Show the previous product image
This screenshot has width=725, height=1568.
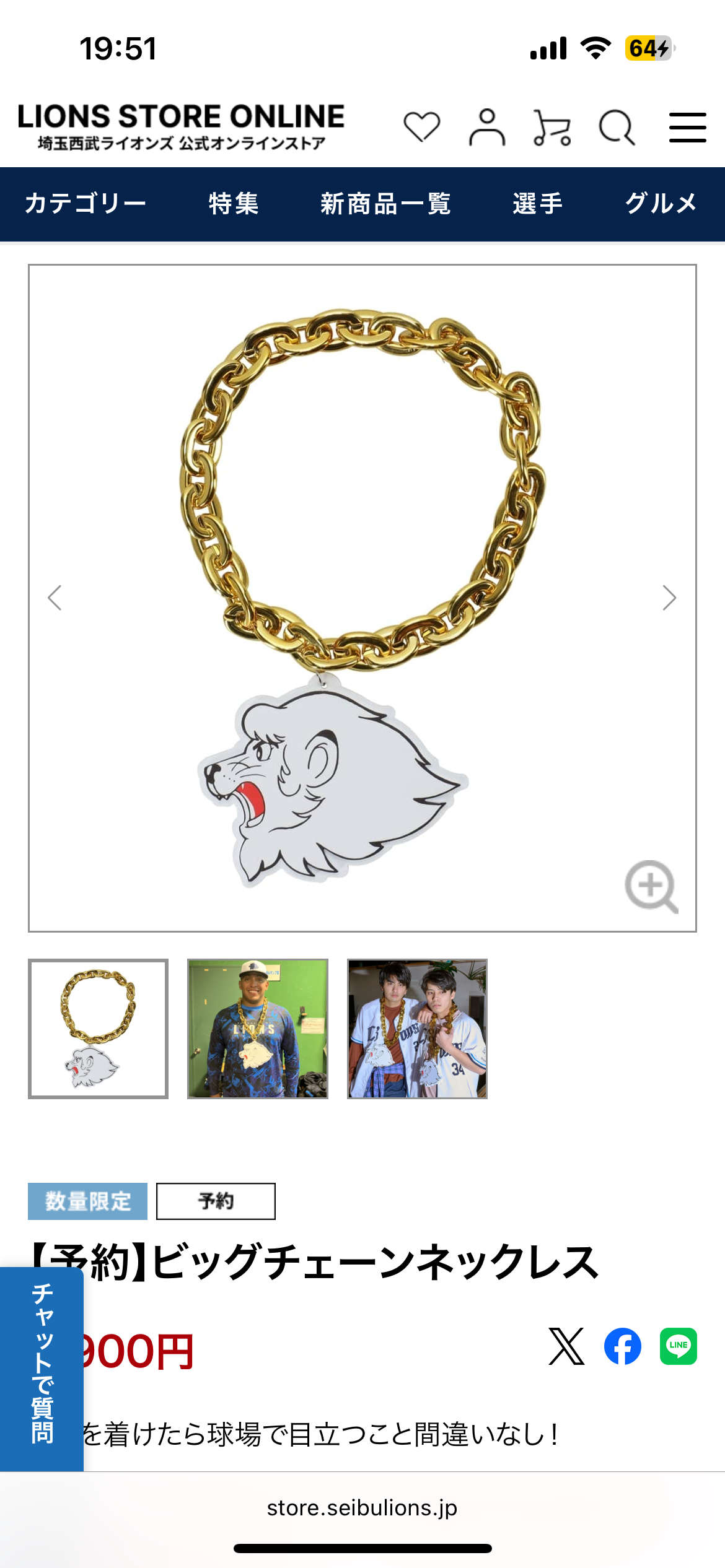point(55,598)
